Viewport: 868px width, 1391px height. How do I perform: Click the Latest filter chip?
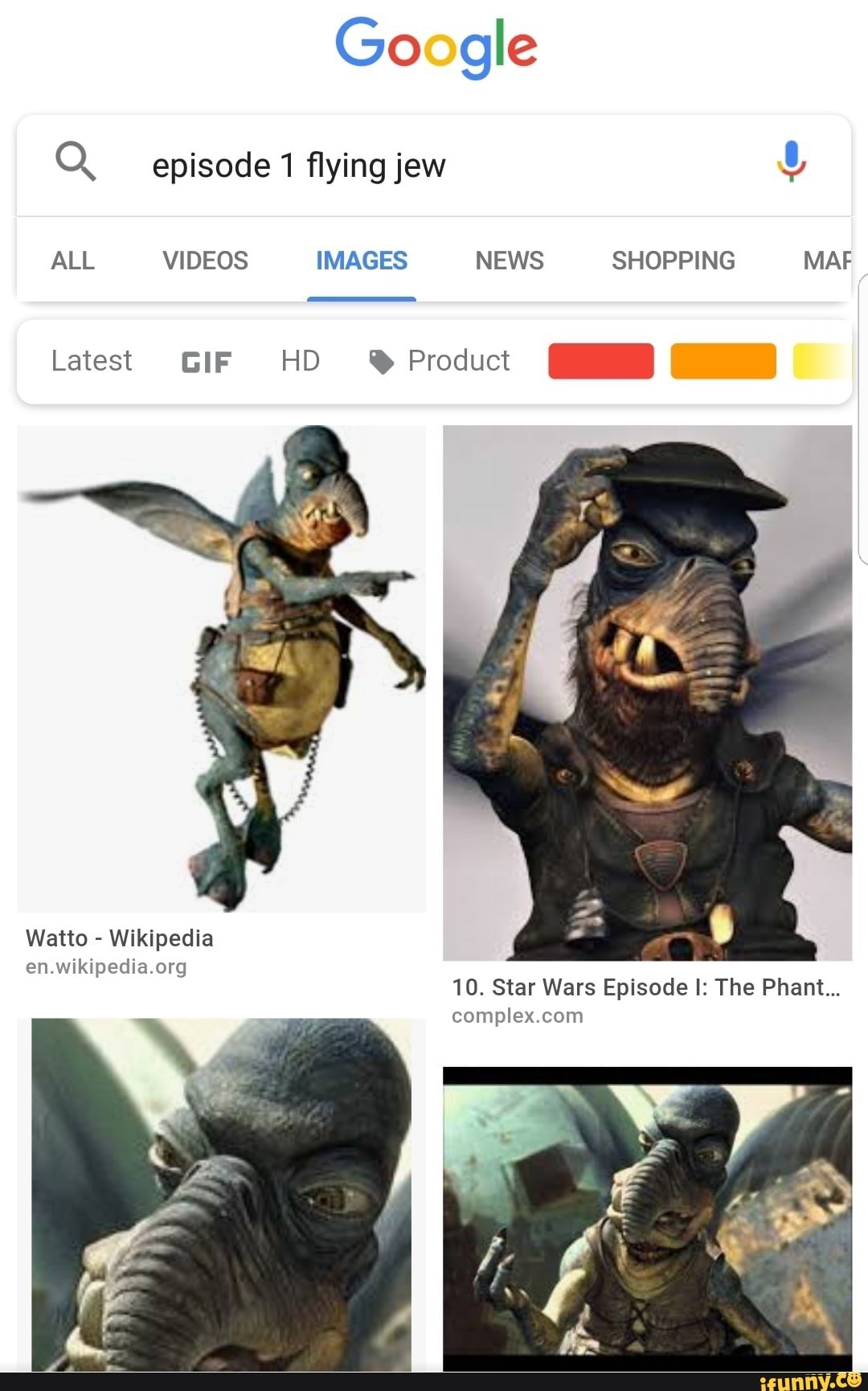[90, 361]
